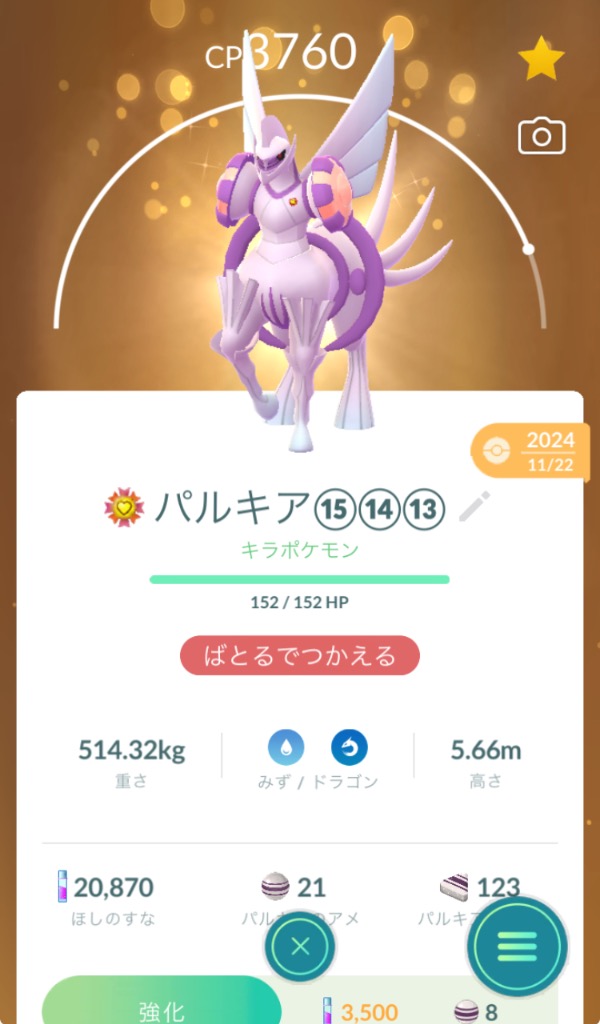Edit the パルキア nickname with the pencil
Viewport: 600px width, 1024px height.
474,507
